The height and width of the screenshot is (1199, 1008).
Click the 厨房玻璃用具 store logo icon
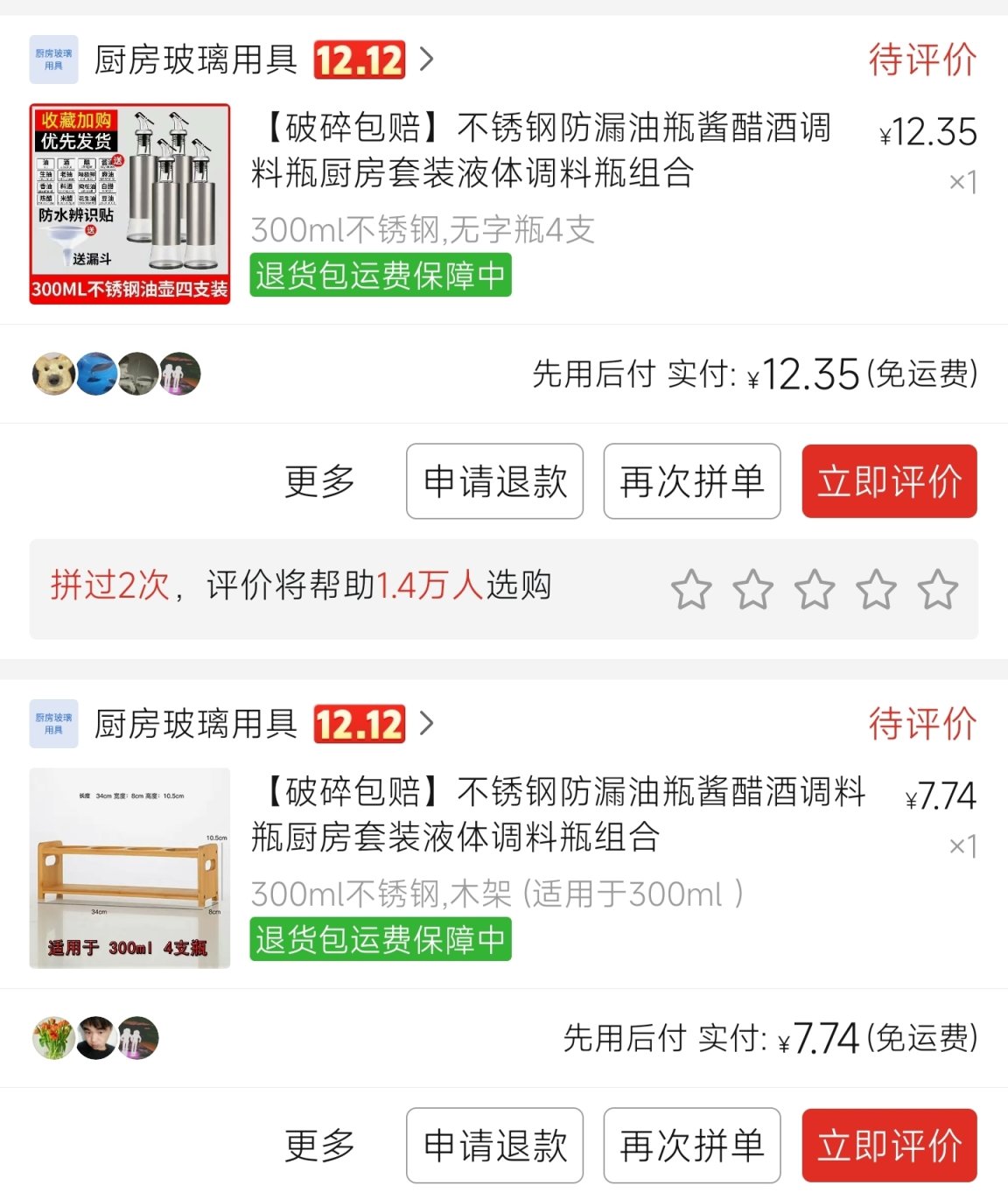[x=53, y=59]
